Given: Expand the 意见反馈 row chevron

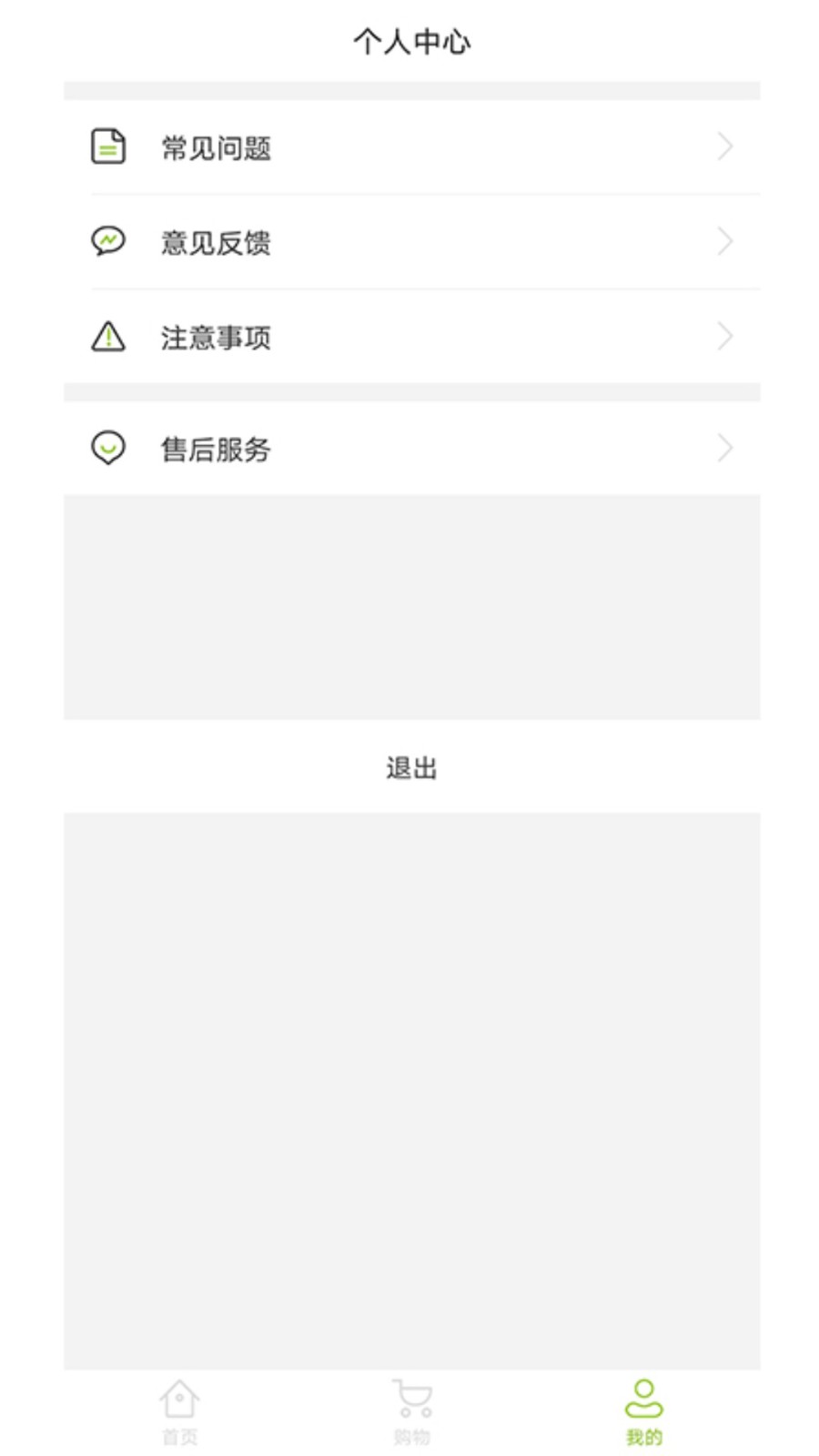Looking at the screenshot, I should pos(724,240).
